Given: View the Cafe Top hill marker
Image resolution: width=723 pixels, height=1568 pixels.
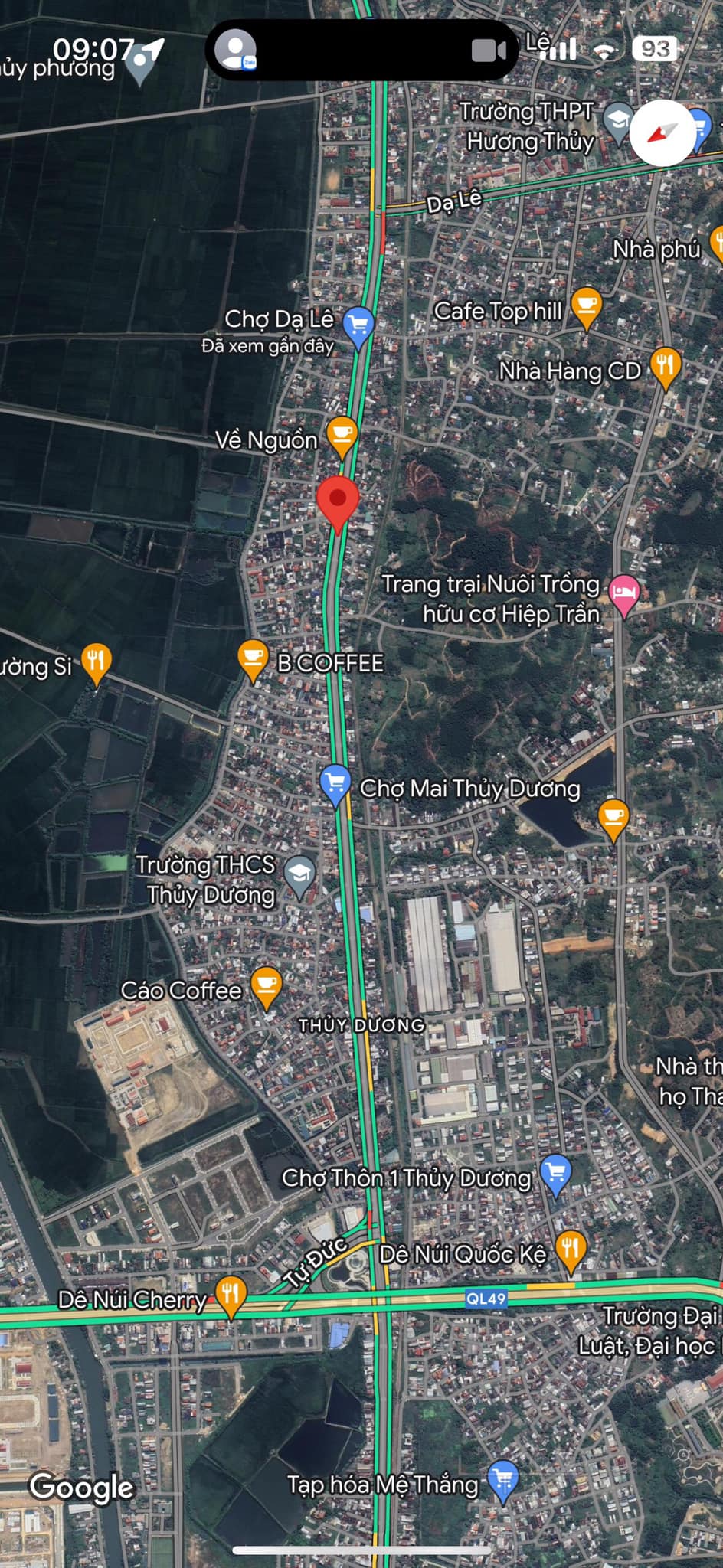Looking at the screenshot, I should 586,305.
